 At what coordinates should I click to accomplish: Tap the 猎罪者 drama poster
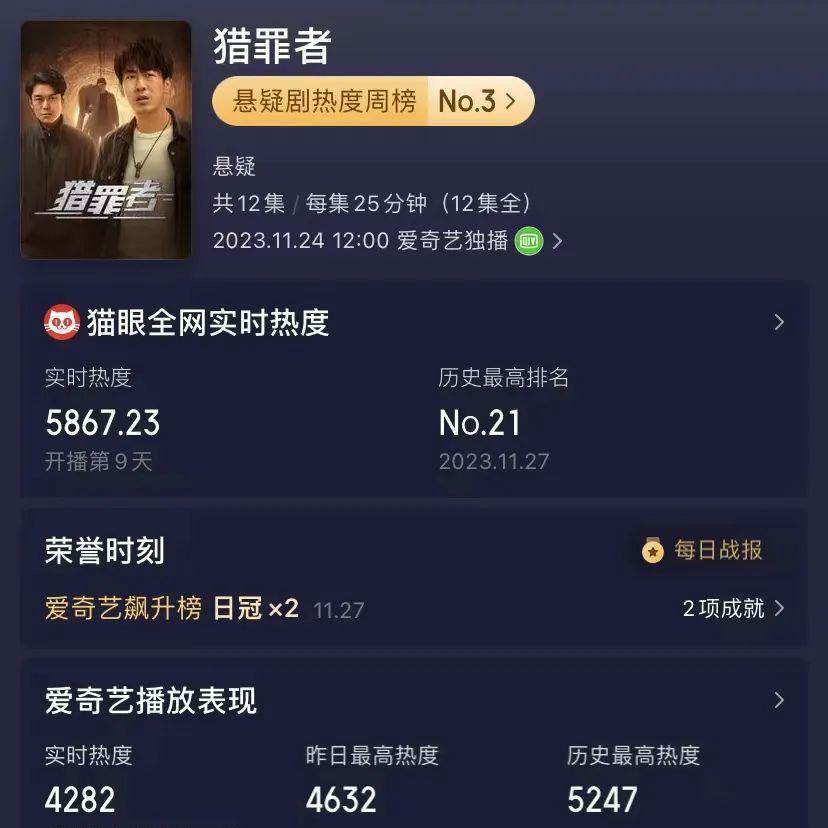[x=106, y=140]
